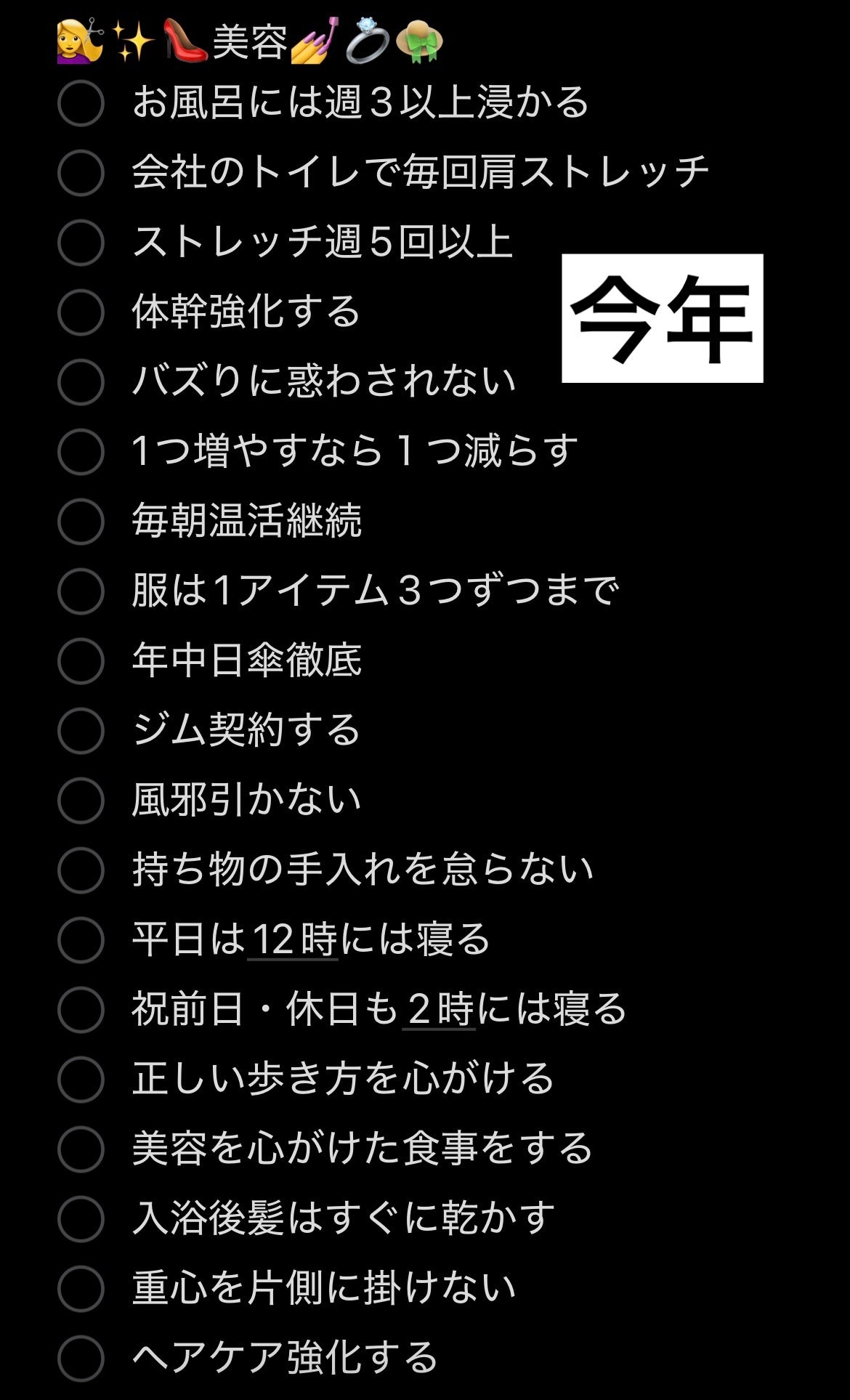Tick the ジム契約する checkbox
850x1400 pixels.
tap(81, 731)
